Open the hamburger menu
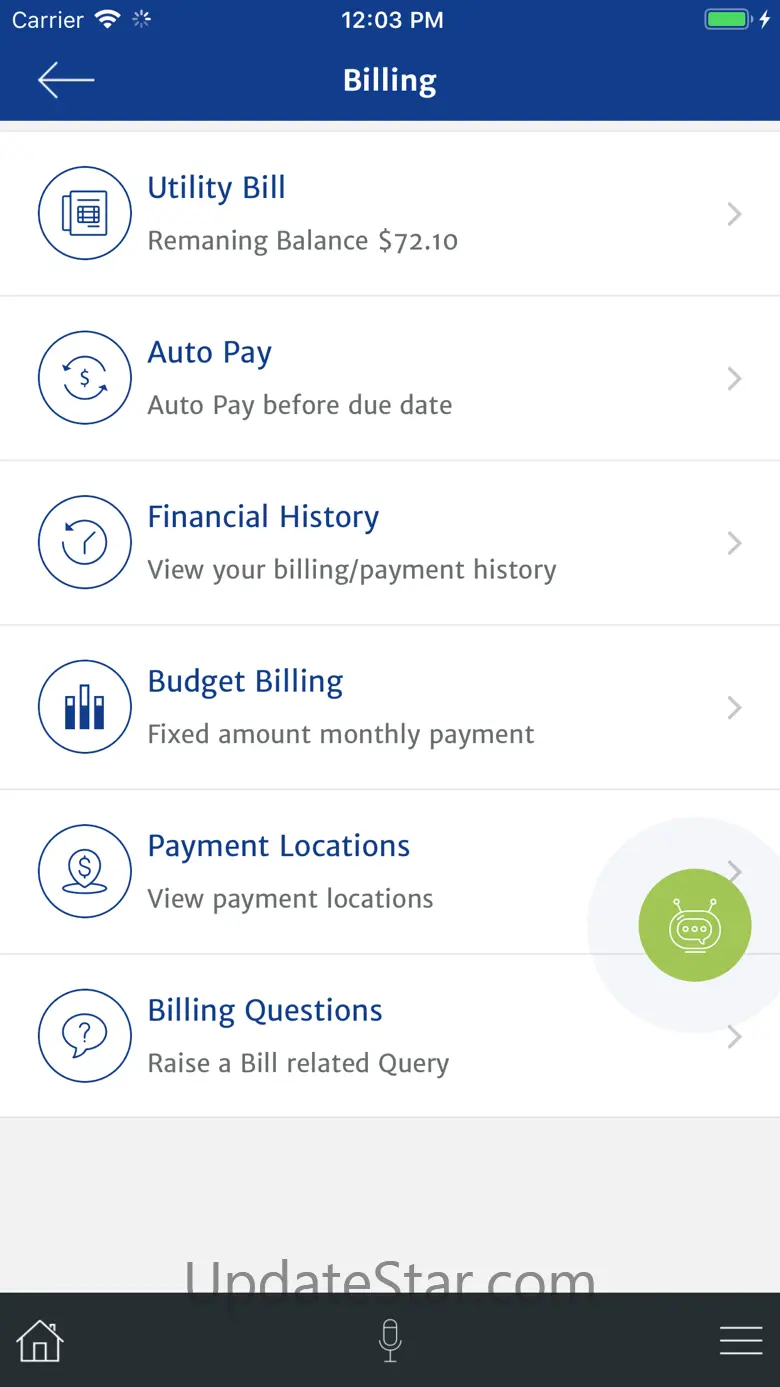780x1387 pixels. [740, 1340]
